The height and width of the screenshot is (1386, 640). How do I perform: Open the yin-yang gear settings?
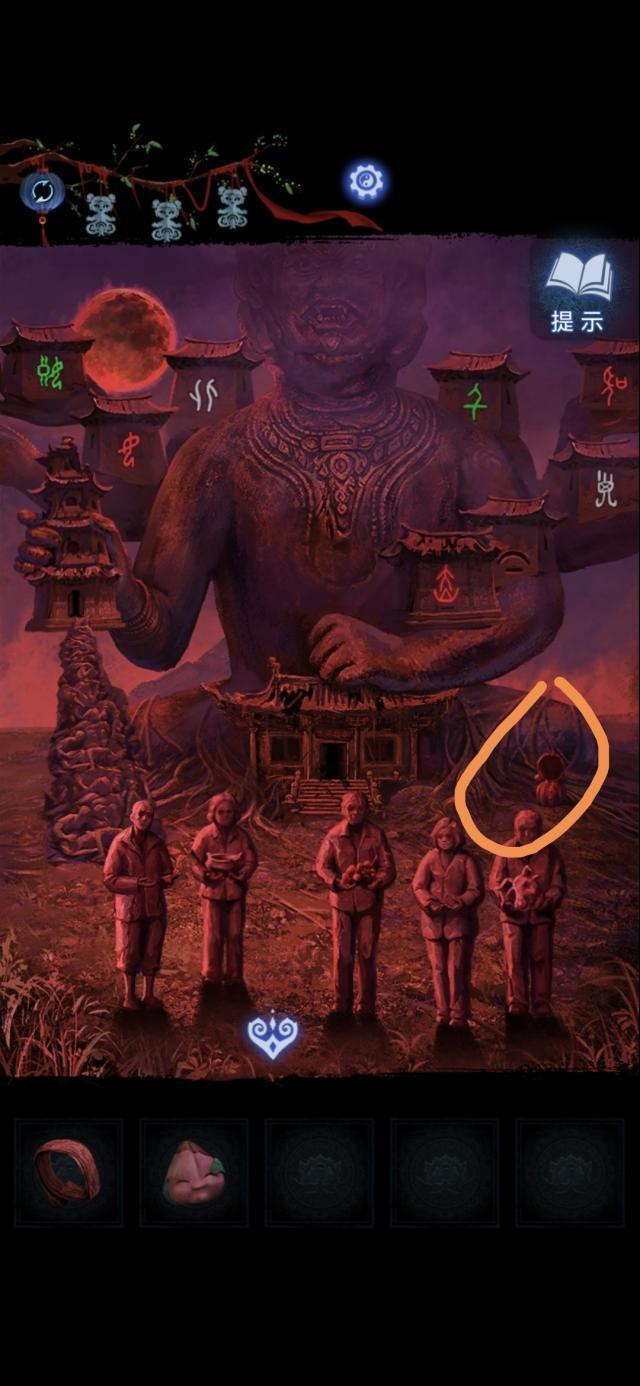pyautogui.click(x=366, y=181)
